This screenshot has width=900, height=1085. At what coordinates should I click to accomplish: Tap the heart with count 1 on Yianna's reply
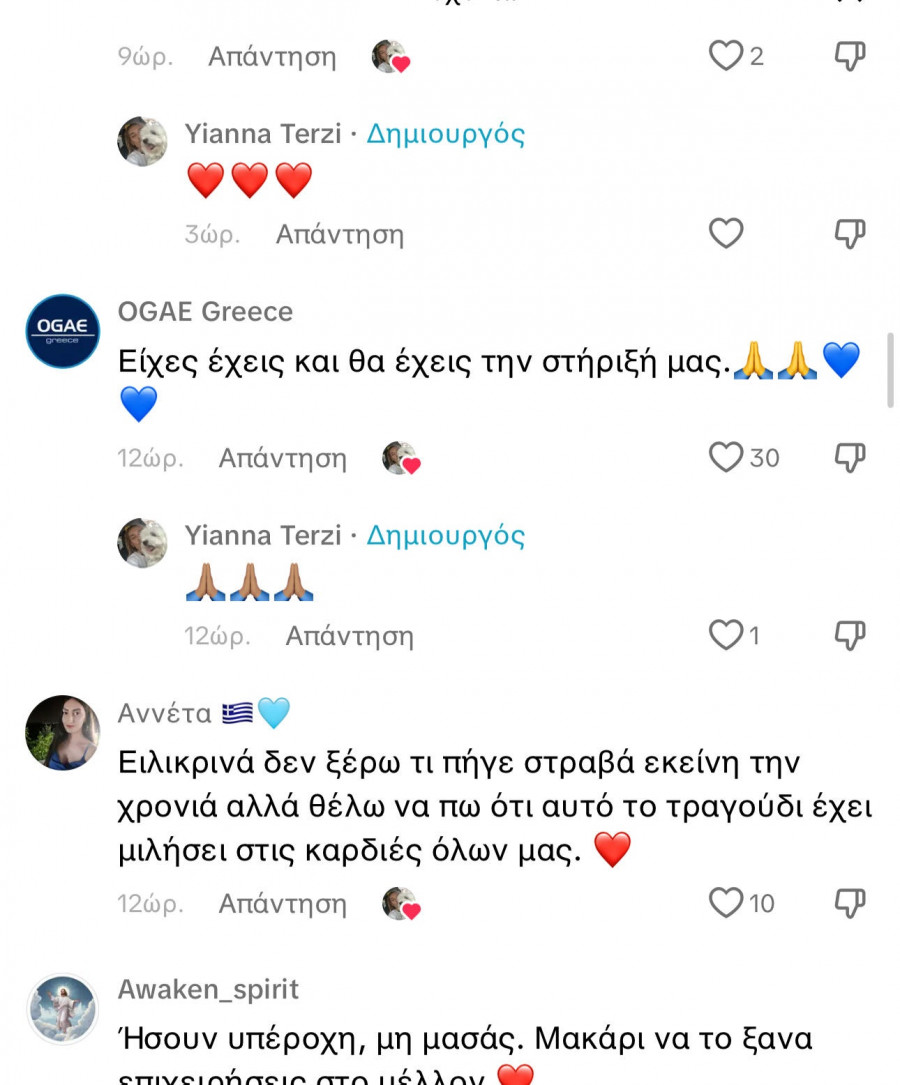[x=727, y=634]
